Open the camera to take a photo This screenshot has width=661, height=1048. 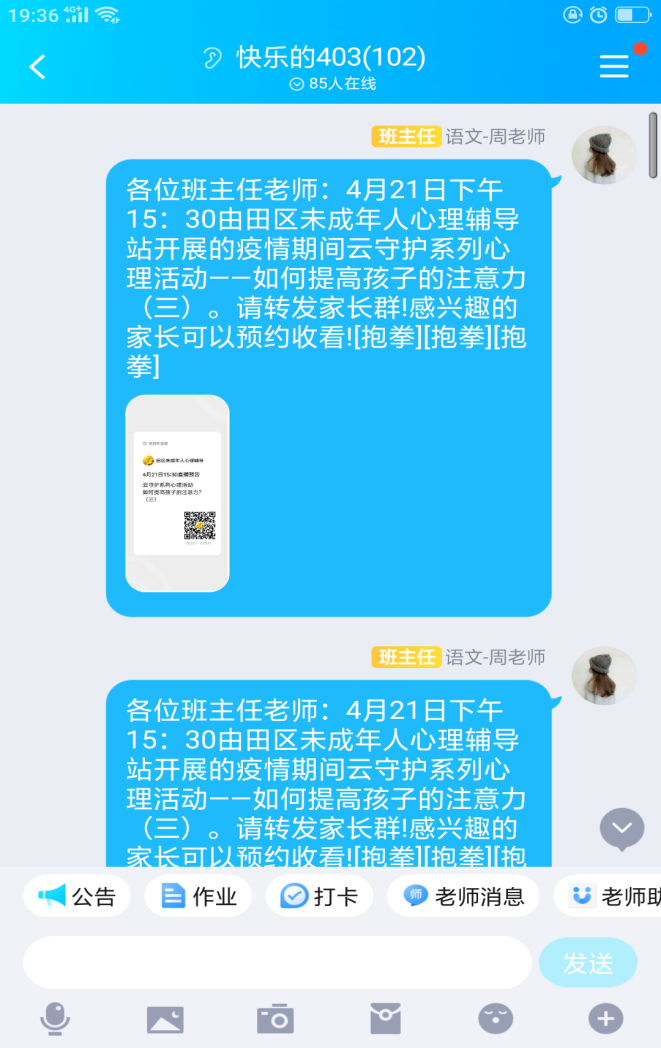(275, 1019)
